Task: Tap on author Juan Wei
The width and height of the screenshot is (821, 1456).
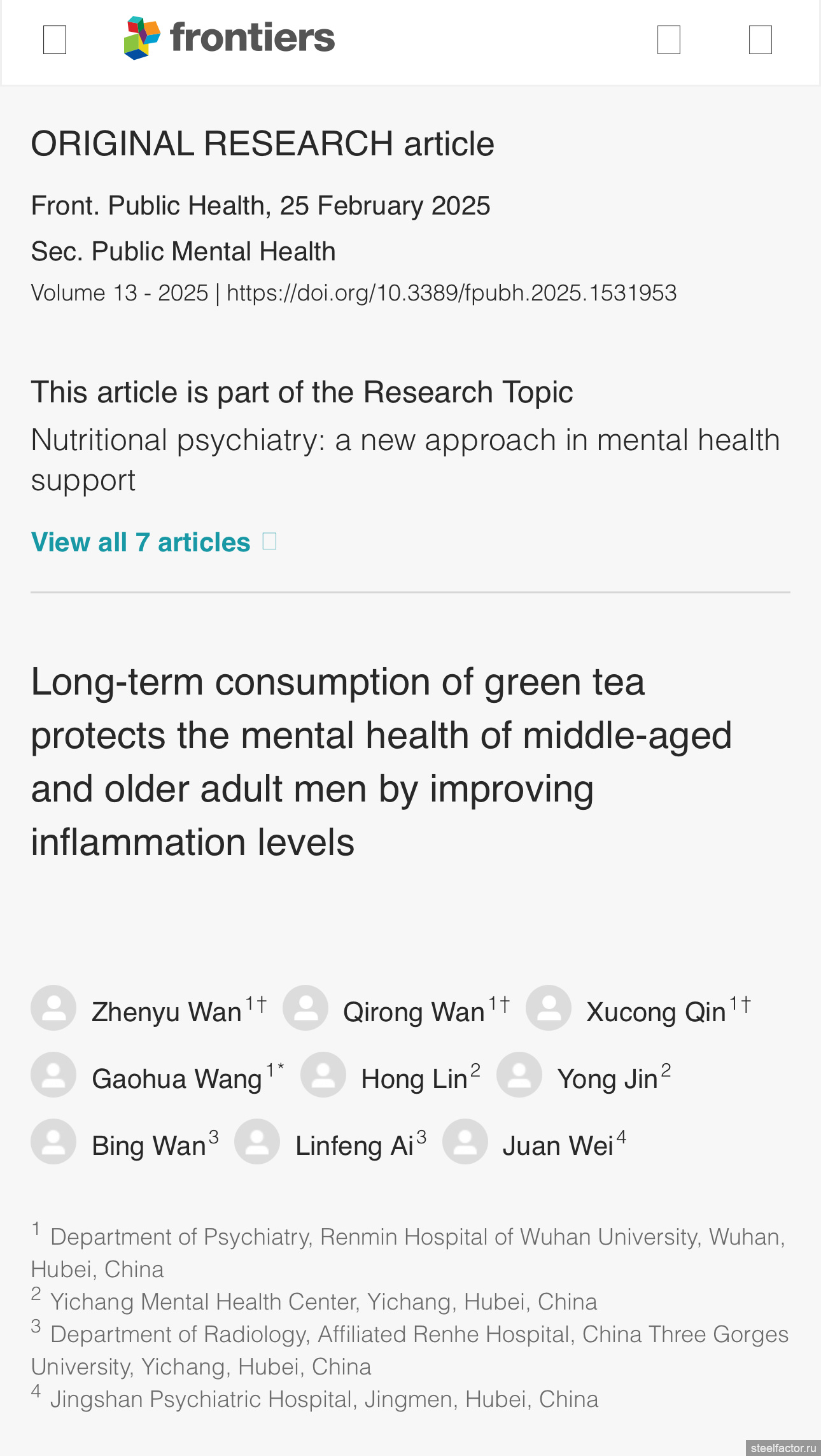Action: (535, 1143)
